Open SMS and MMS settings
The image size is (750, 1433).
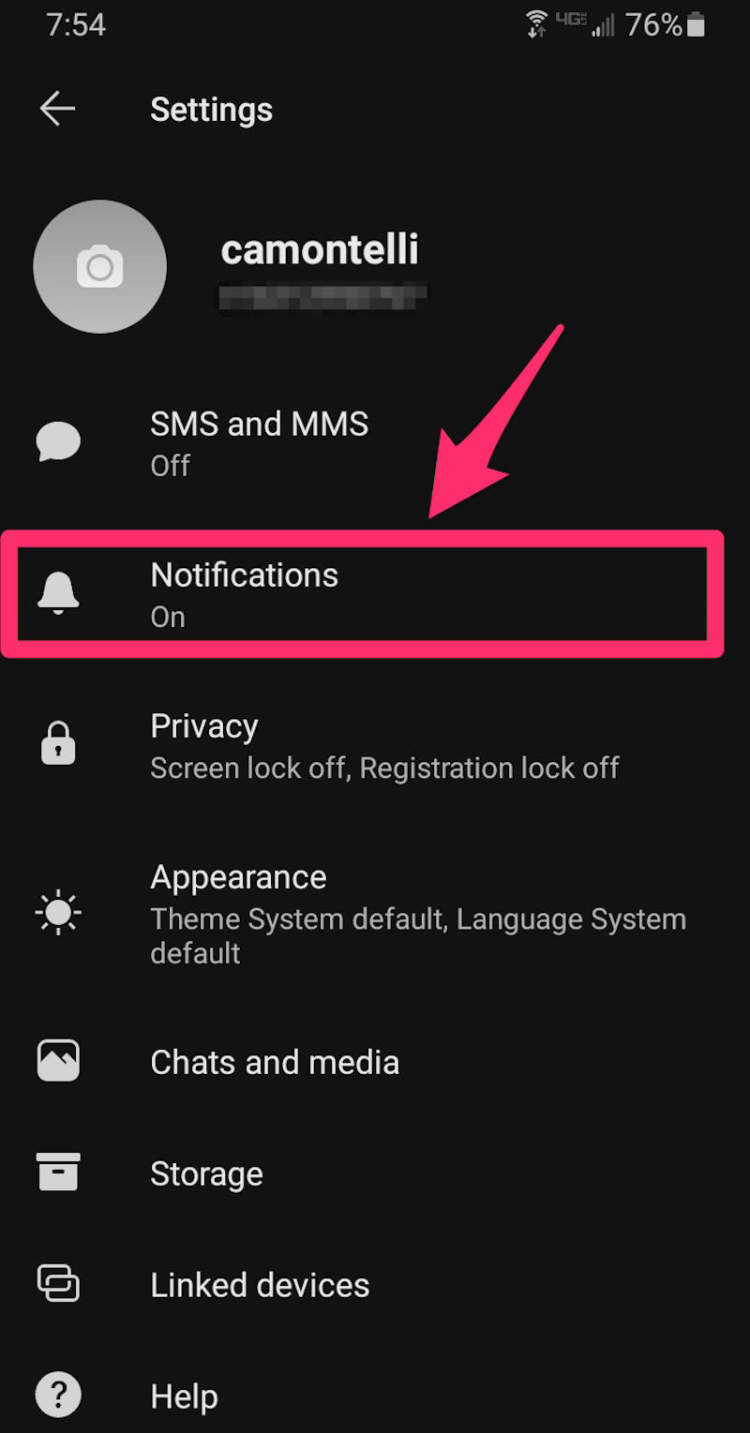click(x=375, y=443)
